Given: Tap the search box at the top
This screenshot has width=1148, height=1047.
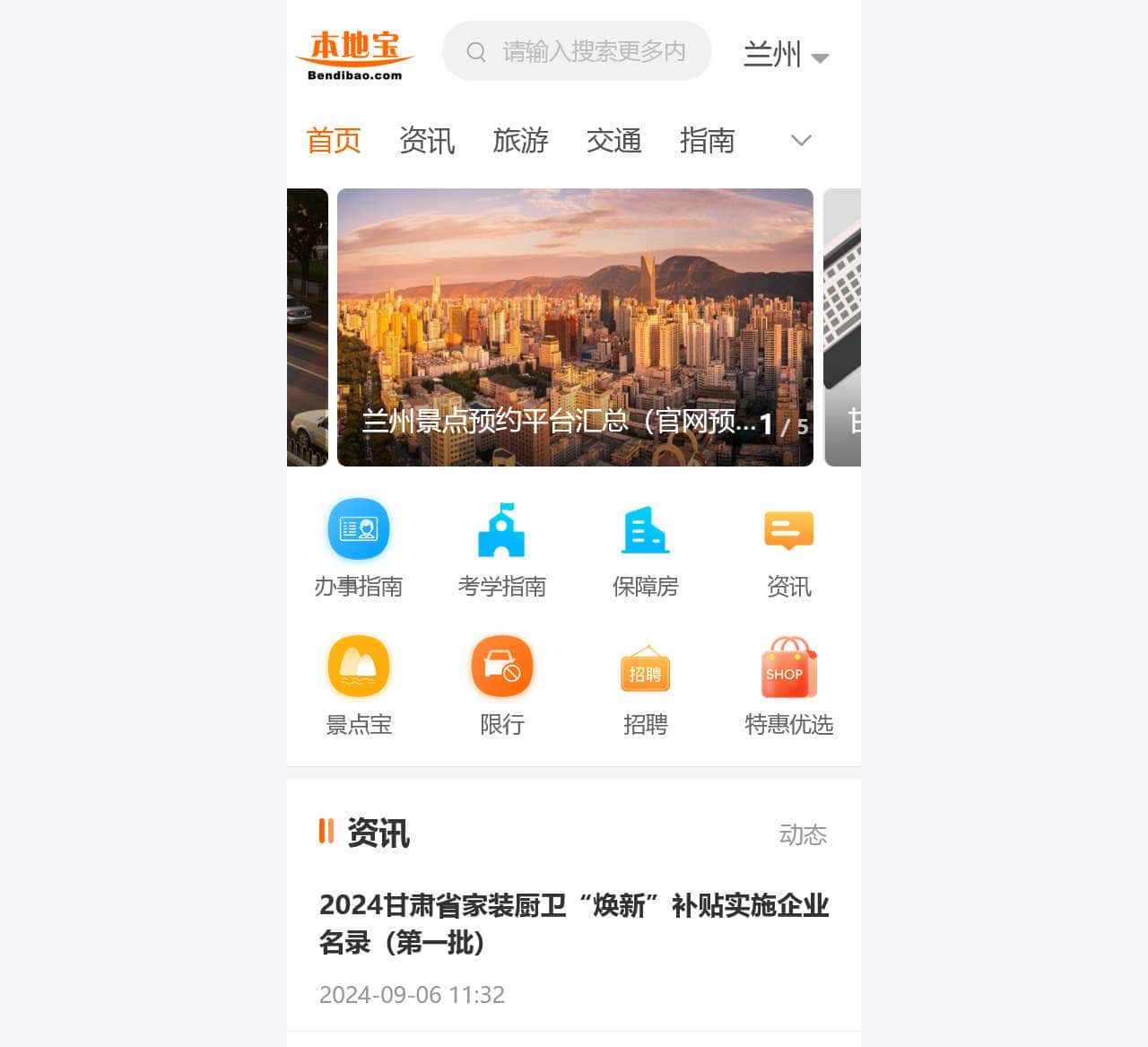Looking at the screenshot, I should [x=577, y=51].
